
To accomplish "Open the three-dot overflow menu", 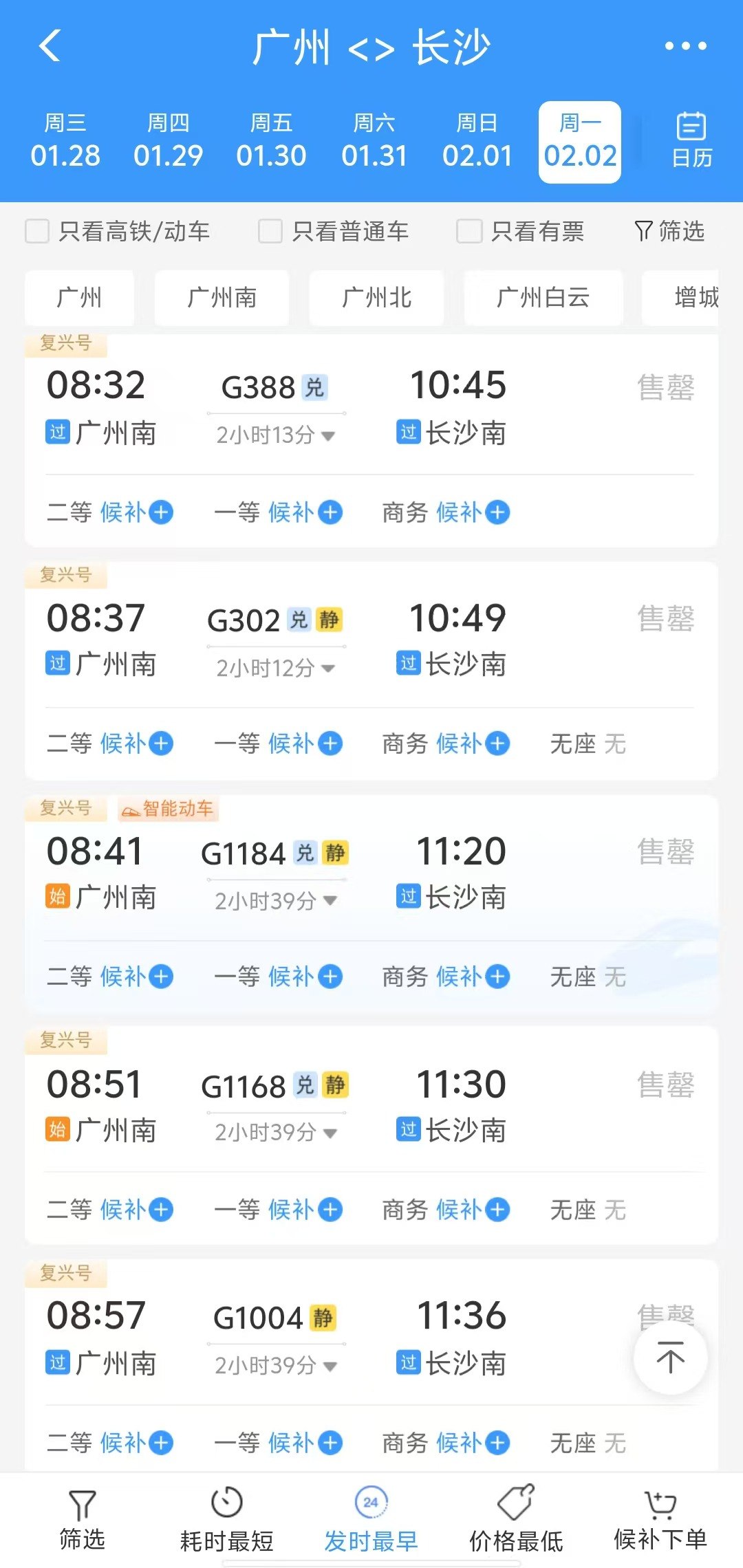I will point(685,46).
